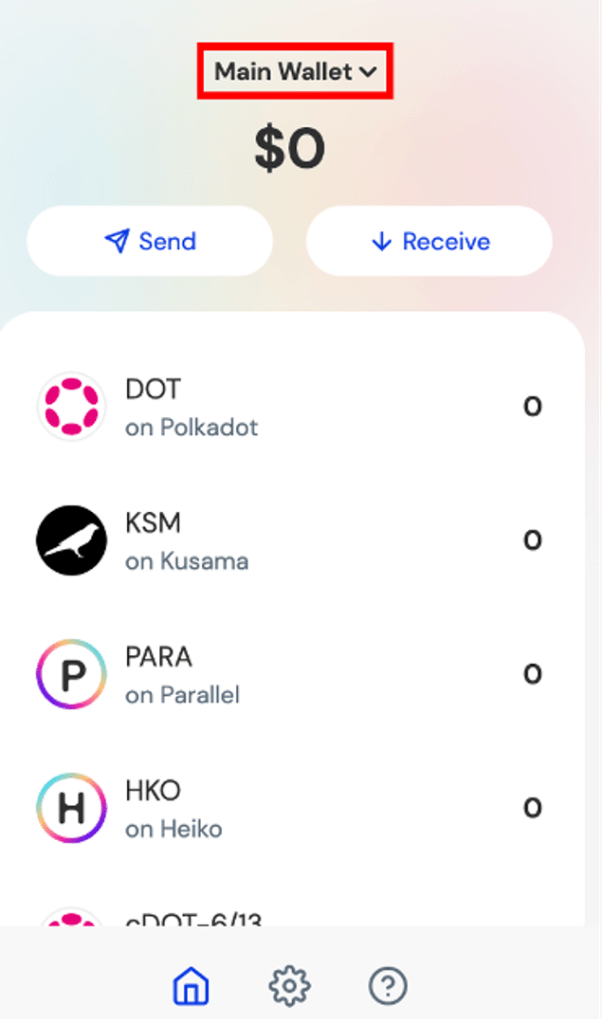
Task: View the HKO on Heiko asset
Action: [290, 808]
